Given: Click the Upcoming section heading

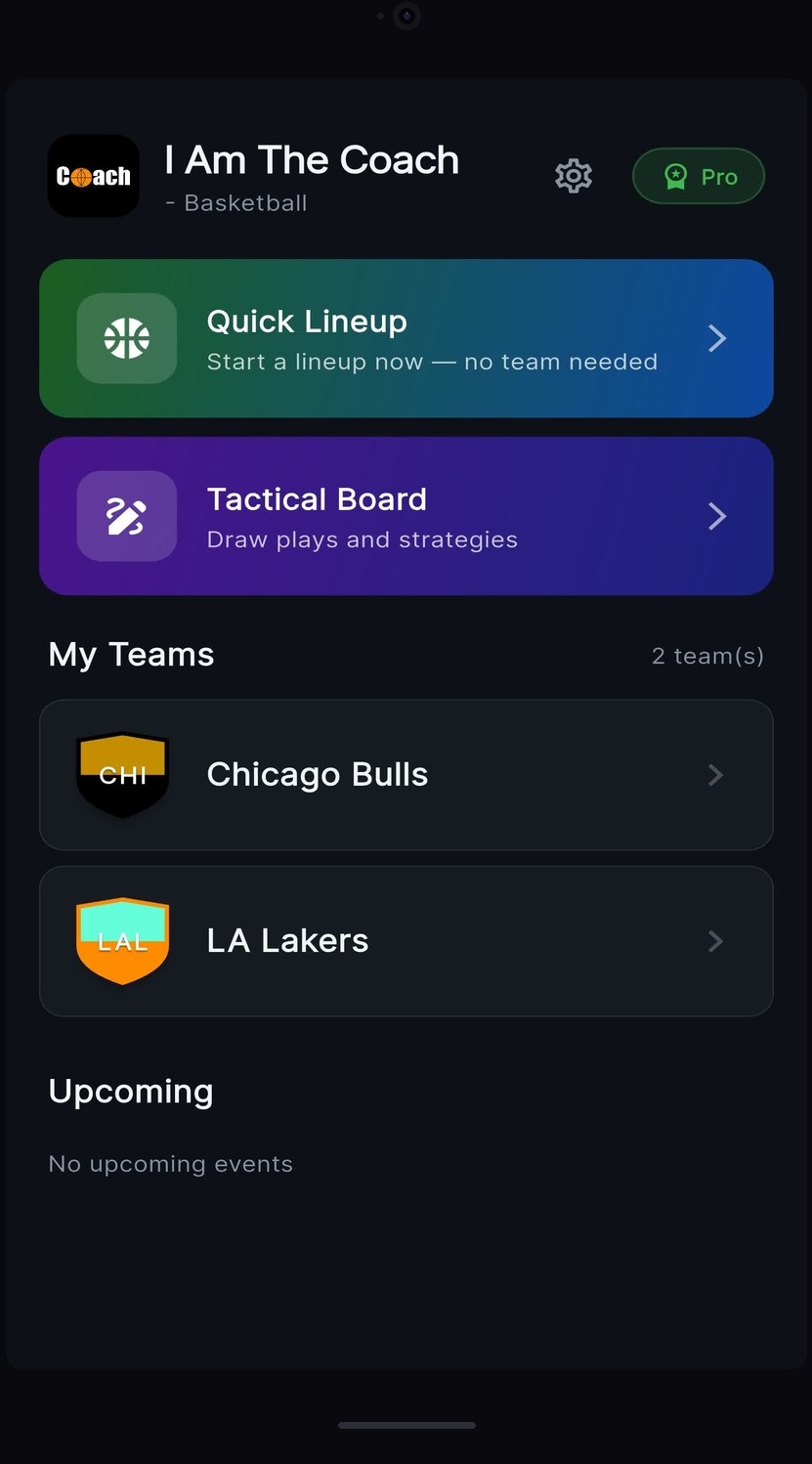Looking at the screenshot, I should (129, 1090).
